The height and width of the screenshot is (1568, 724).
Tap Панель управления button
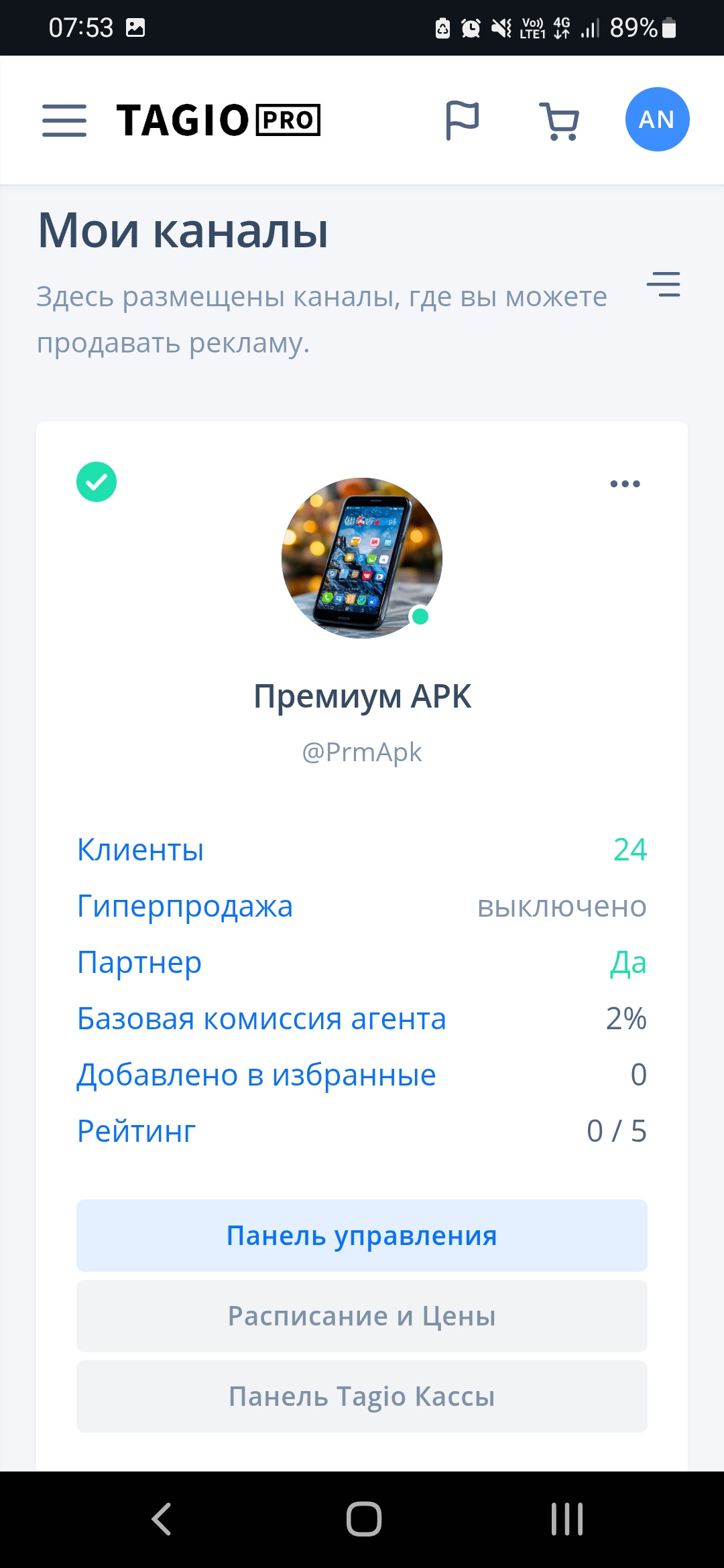362,1236
